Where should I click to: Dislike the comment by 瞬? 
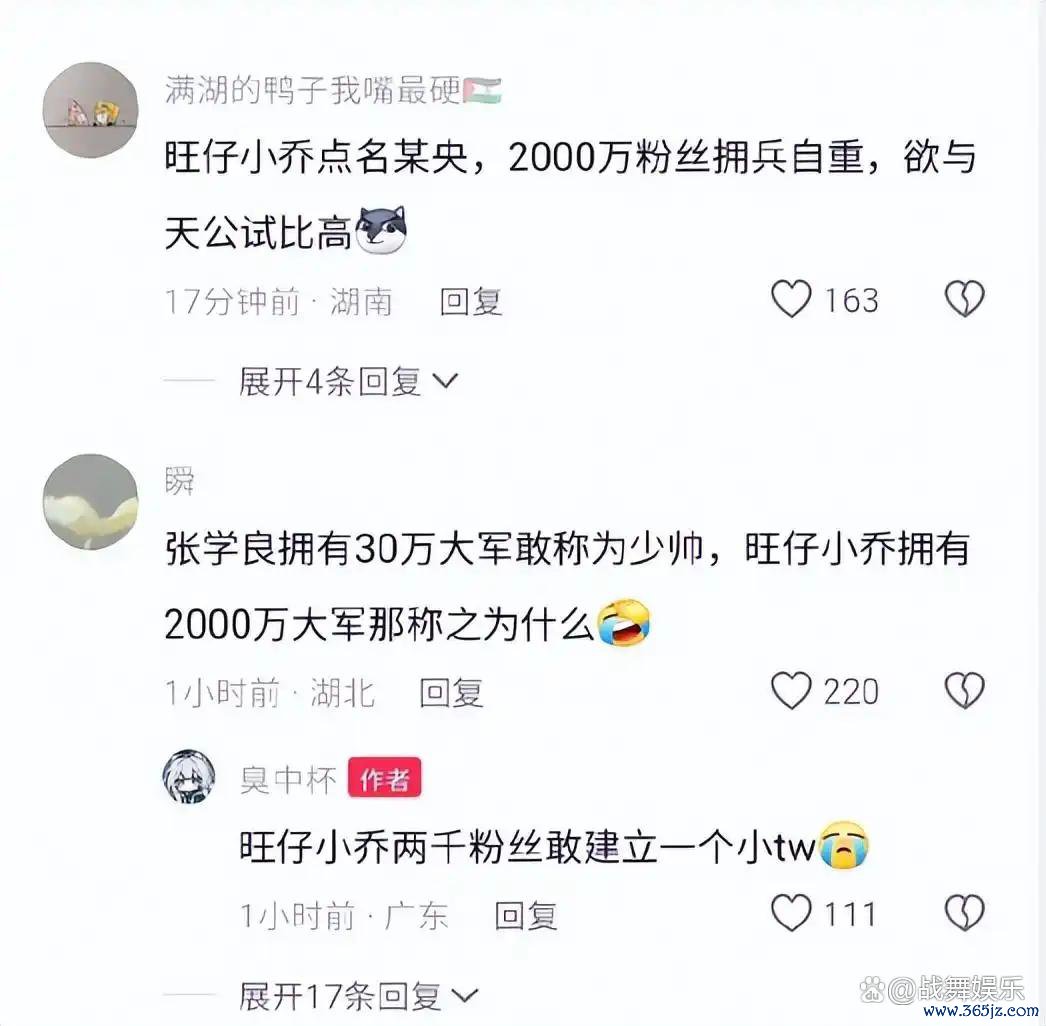(x=964, y=691)
